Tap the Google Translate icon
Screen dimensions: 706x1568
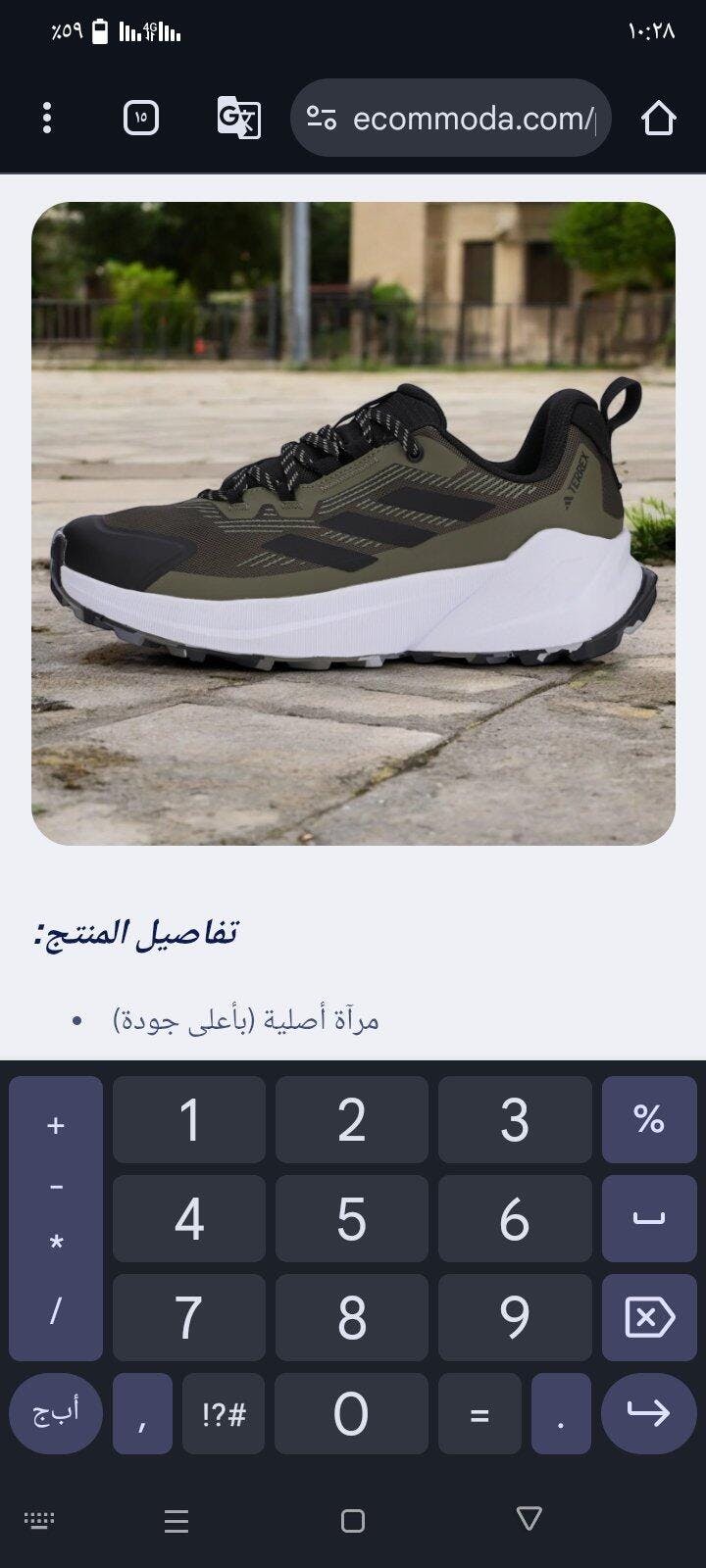point(238,119)
